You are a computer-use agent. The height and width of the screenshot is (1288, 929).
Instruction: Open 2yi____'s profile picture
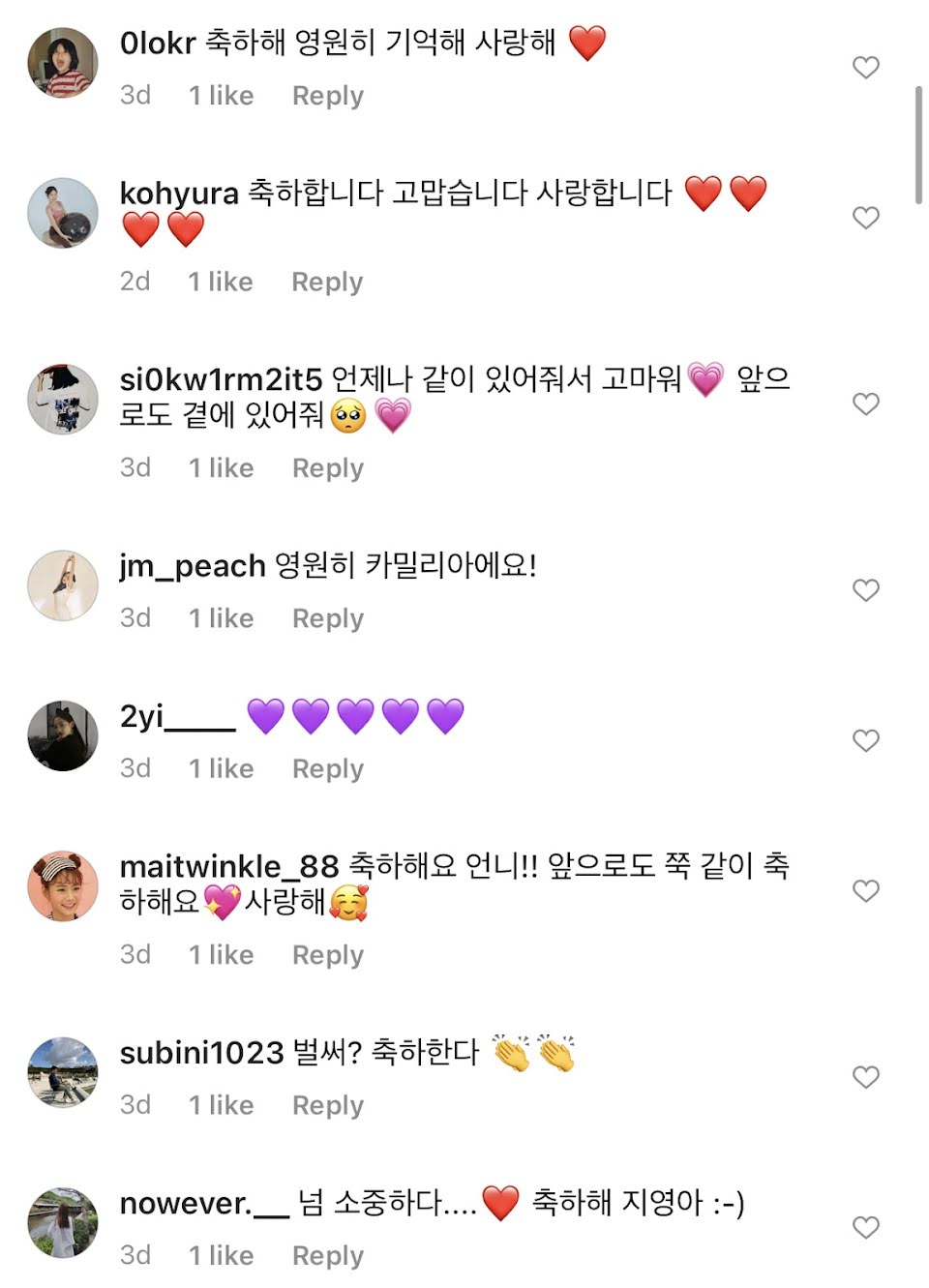click(63, 736)
